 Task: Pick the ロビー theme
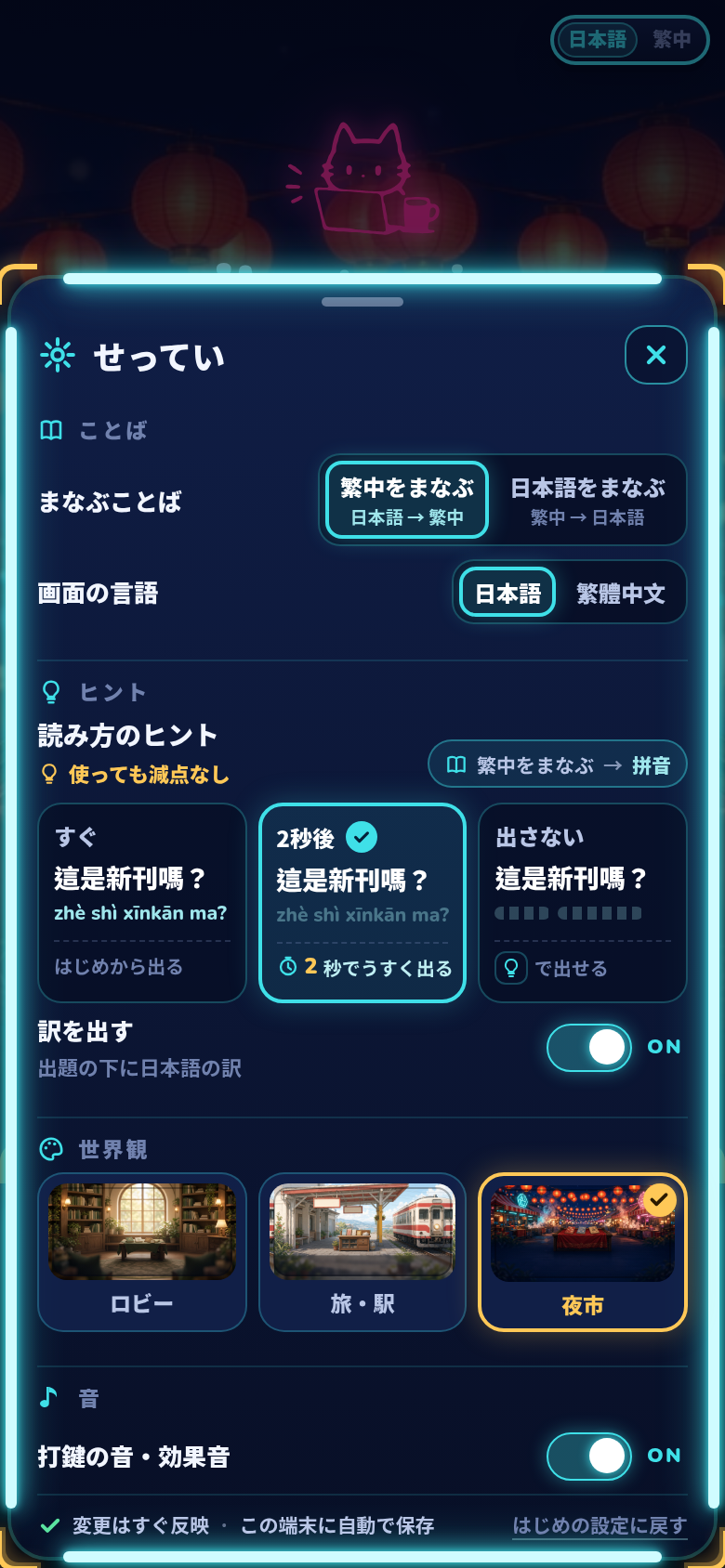(x=142, y=1252)
